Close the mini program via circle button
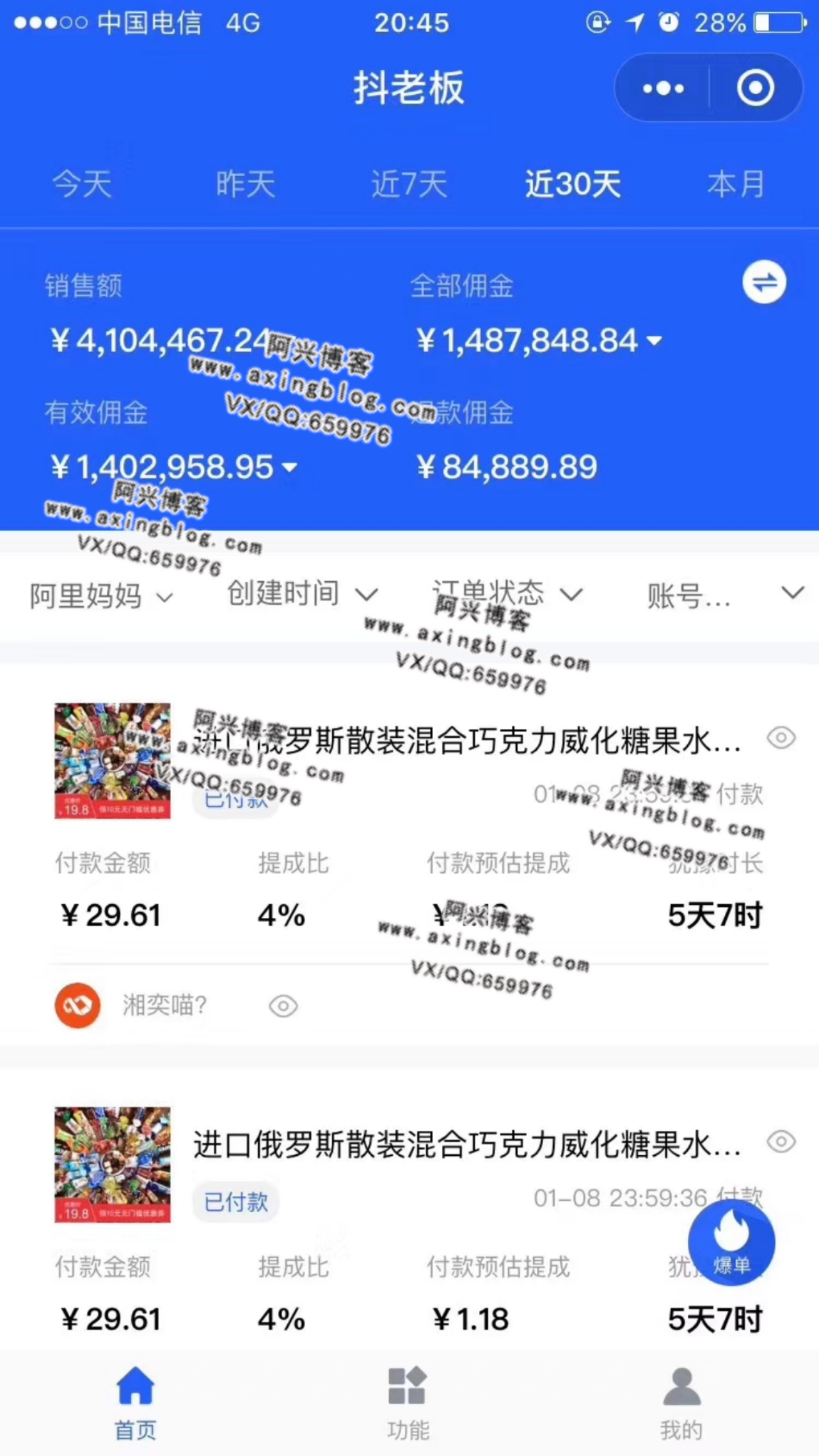The image size is (819, 1456). pyautogui.click(x=756, y=88)
